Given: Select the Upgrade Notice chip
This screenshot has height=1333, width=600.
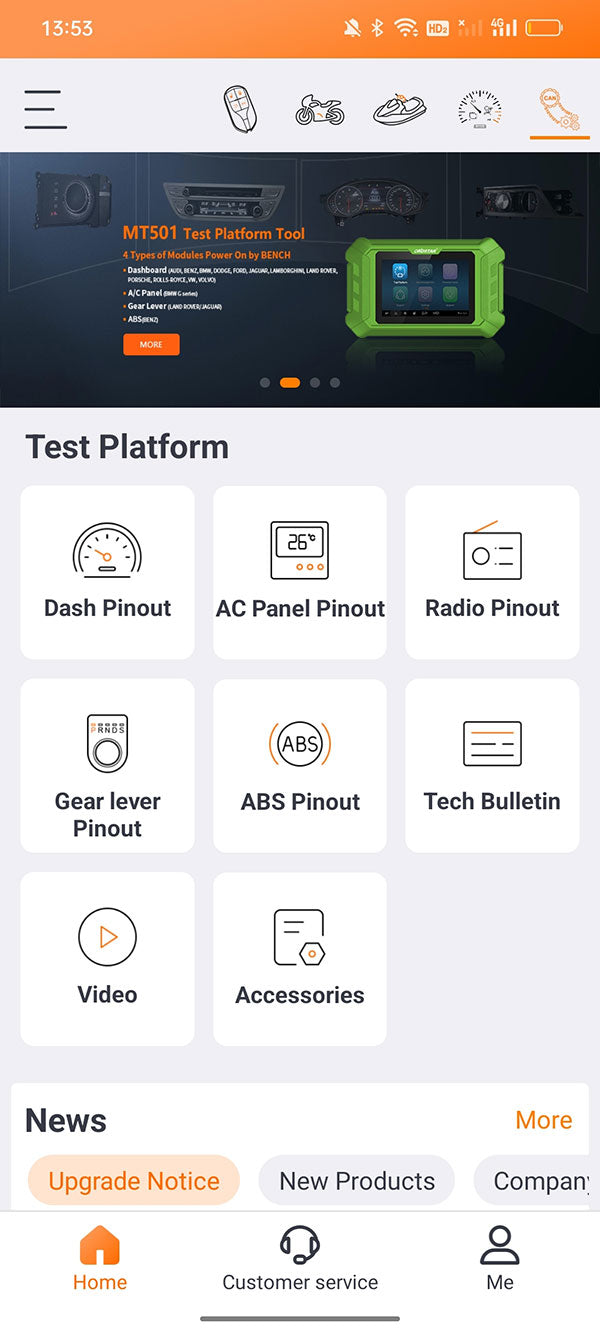Looking at the screenshot, I should coord(134,1181).
